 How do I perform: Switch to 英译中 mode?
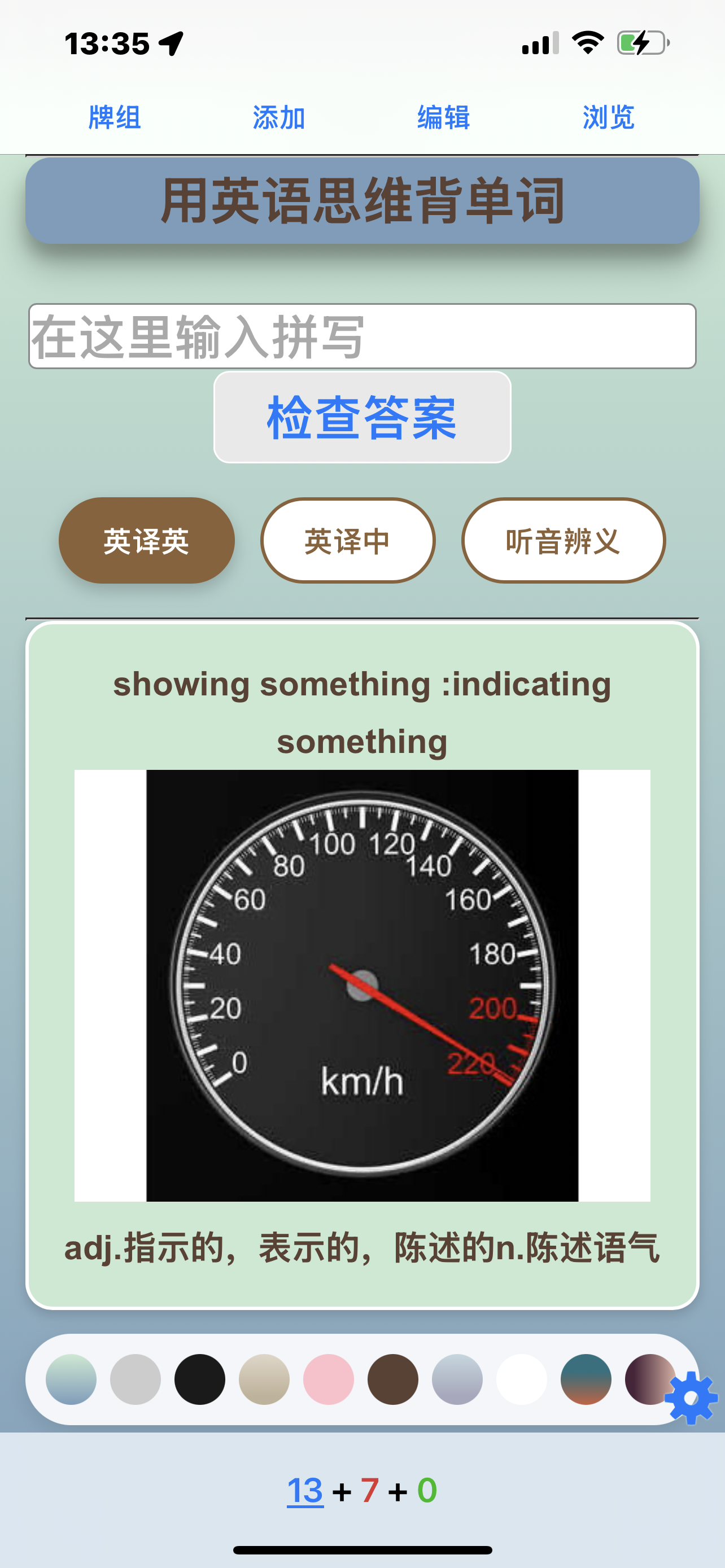click(x=348, y=541)
